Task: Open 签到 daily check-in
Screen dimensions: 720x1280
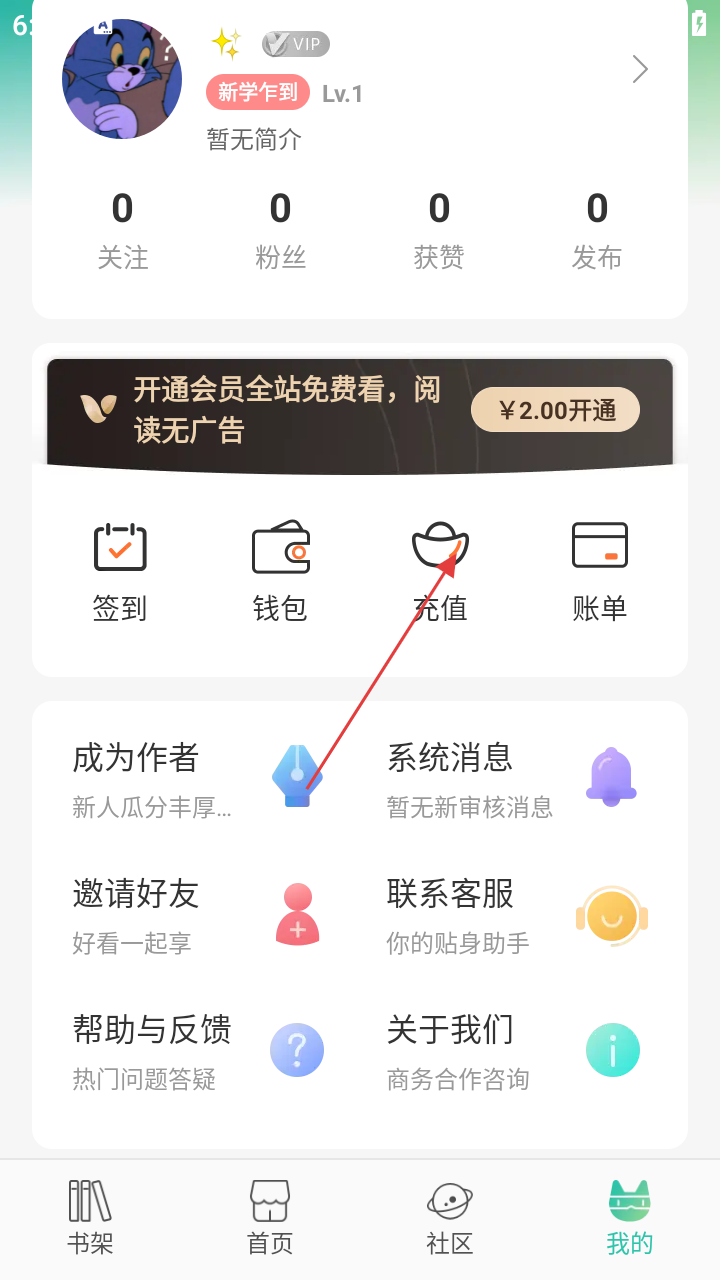Action: 120,572
